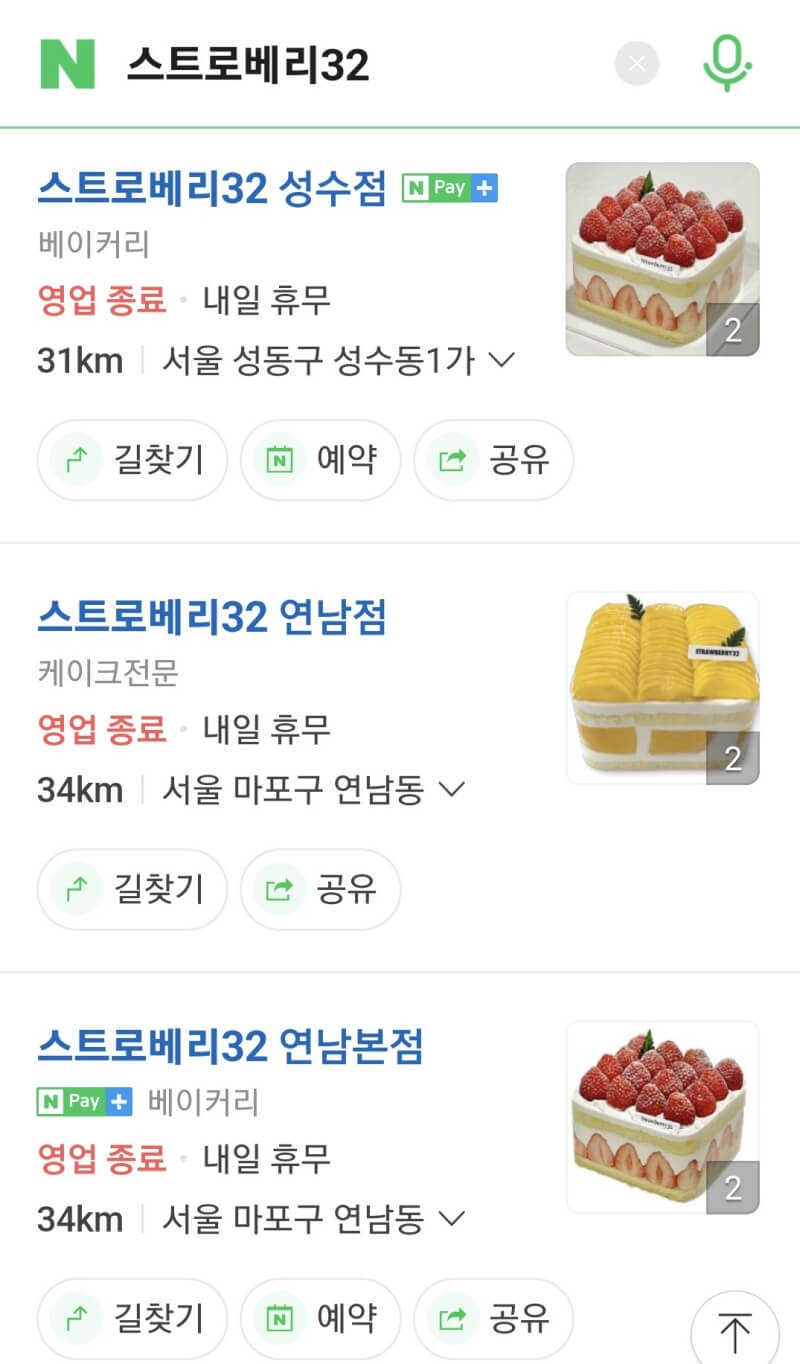Tap the share icon for 스트로베리32 연남점

click(282, 888)
